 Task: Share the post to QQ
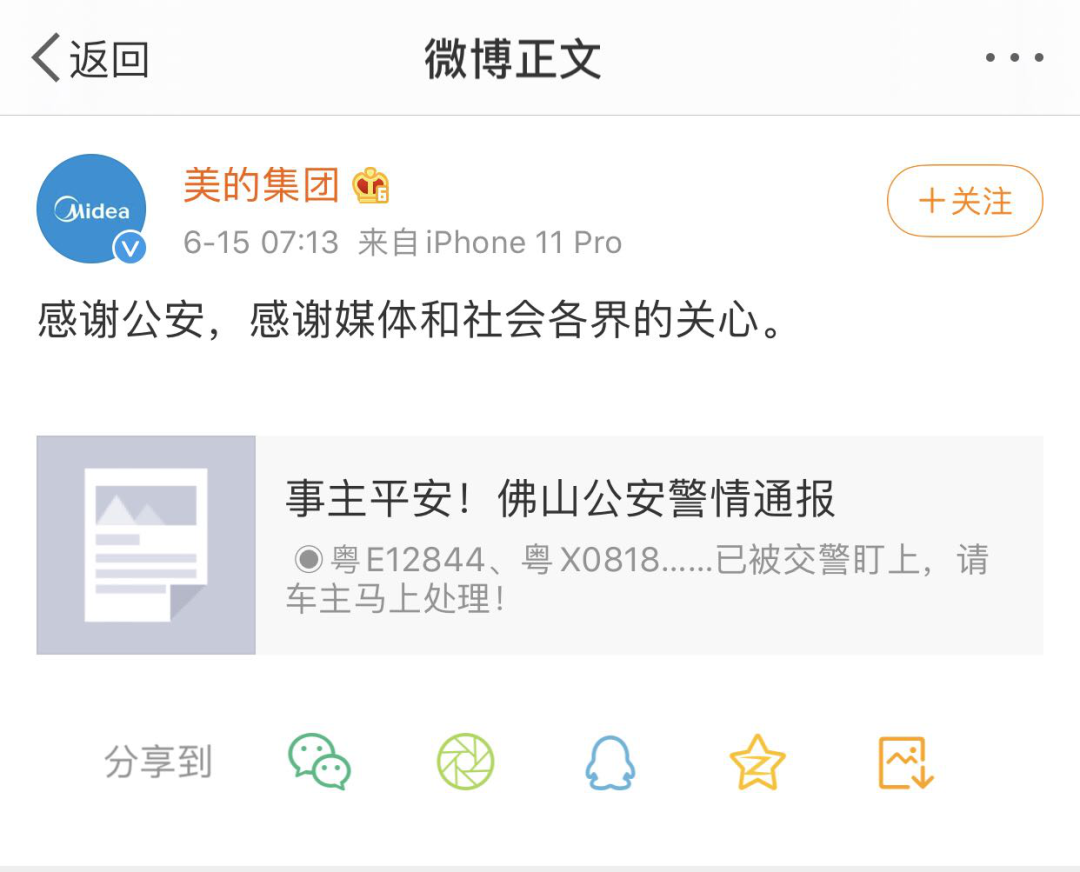tap(610, 763)
